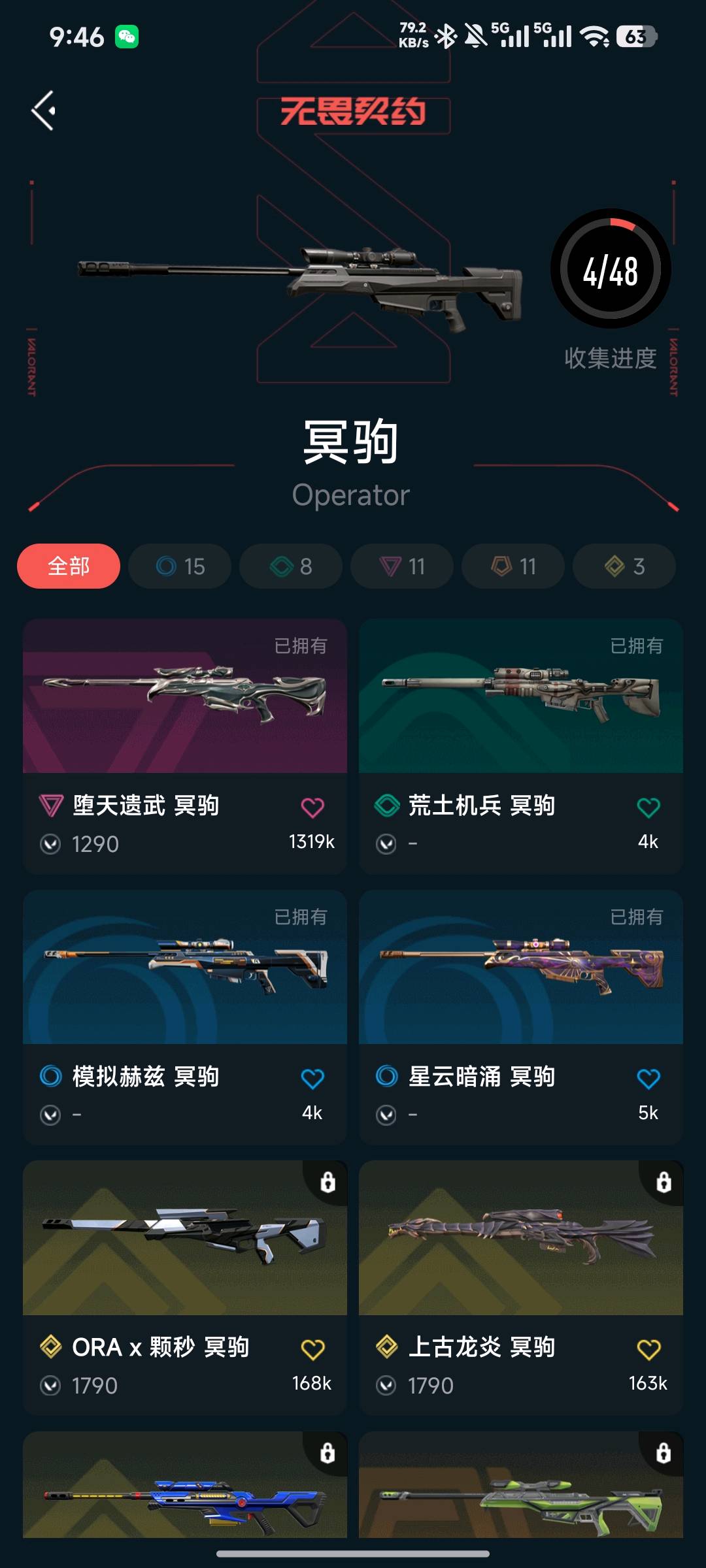Filter by the yellow tier with 3 skins
706x1568 pixels.
(x=624, y=566)
